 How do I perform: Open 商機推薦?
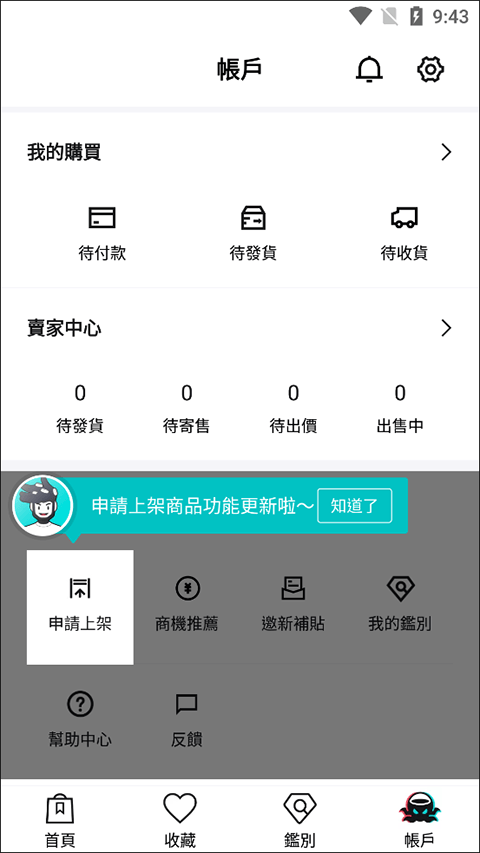(x=187, y=605)
